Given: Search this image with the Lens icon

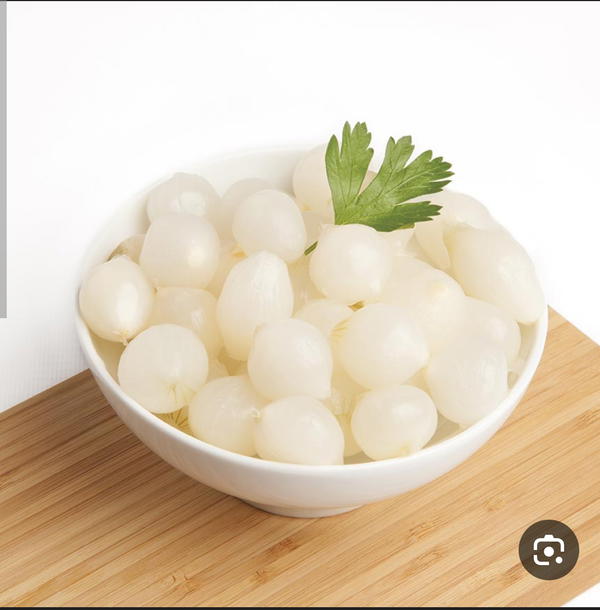Looking at the screenshot, I should pyautogui.click(x=549, y=550).
